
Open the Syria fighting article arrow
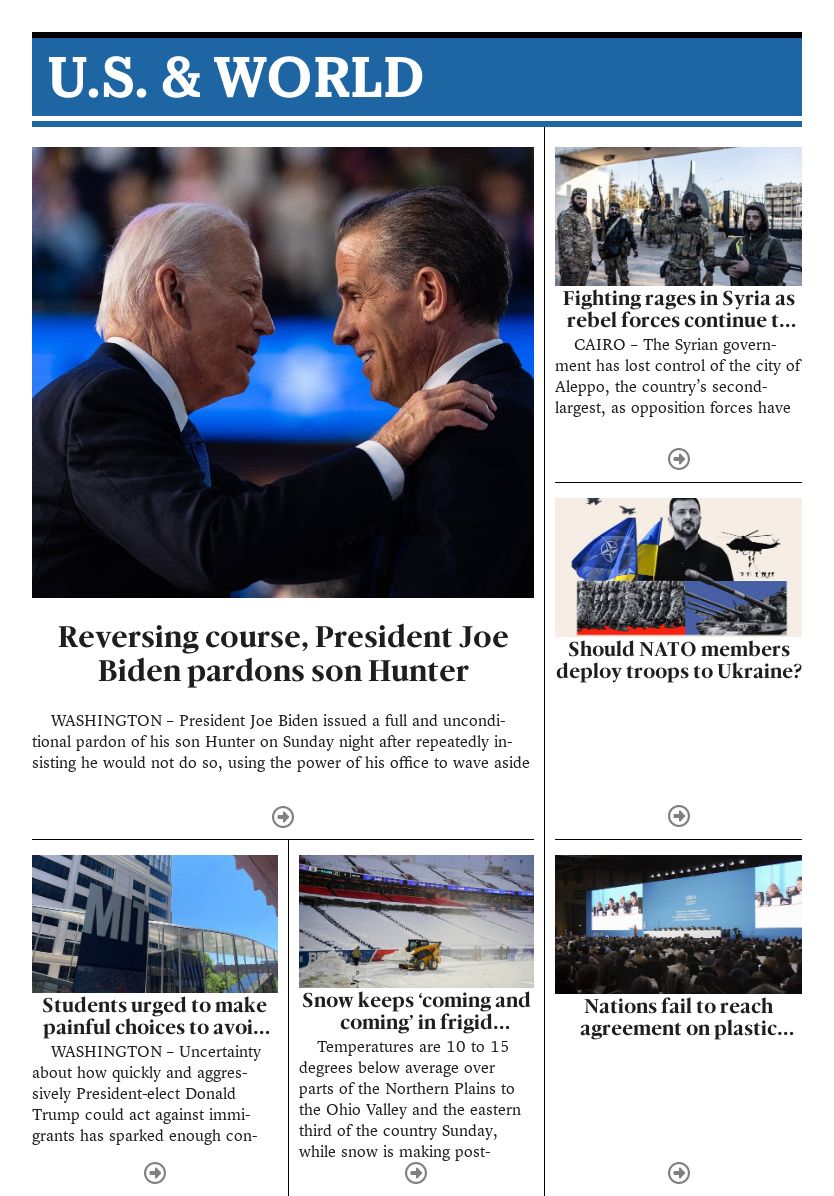coord(679,459)
